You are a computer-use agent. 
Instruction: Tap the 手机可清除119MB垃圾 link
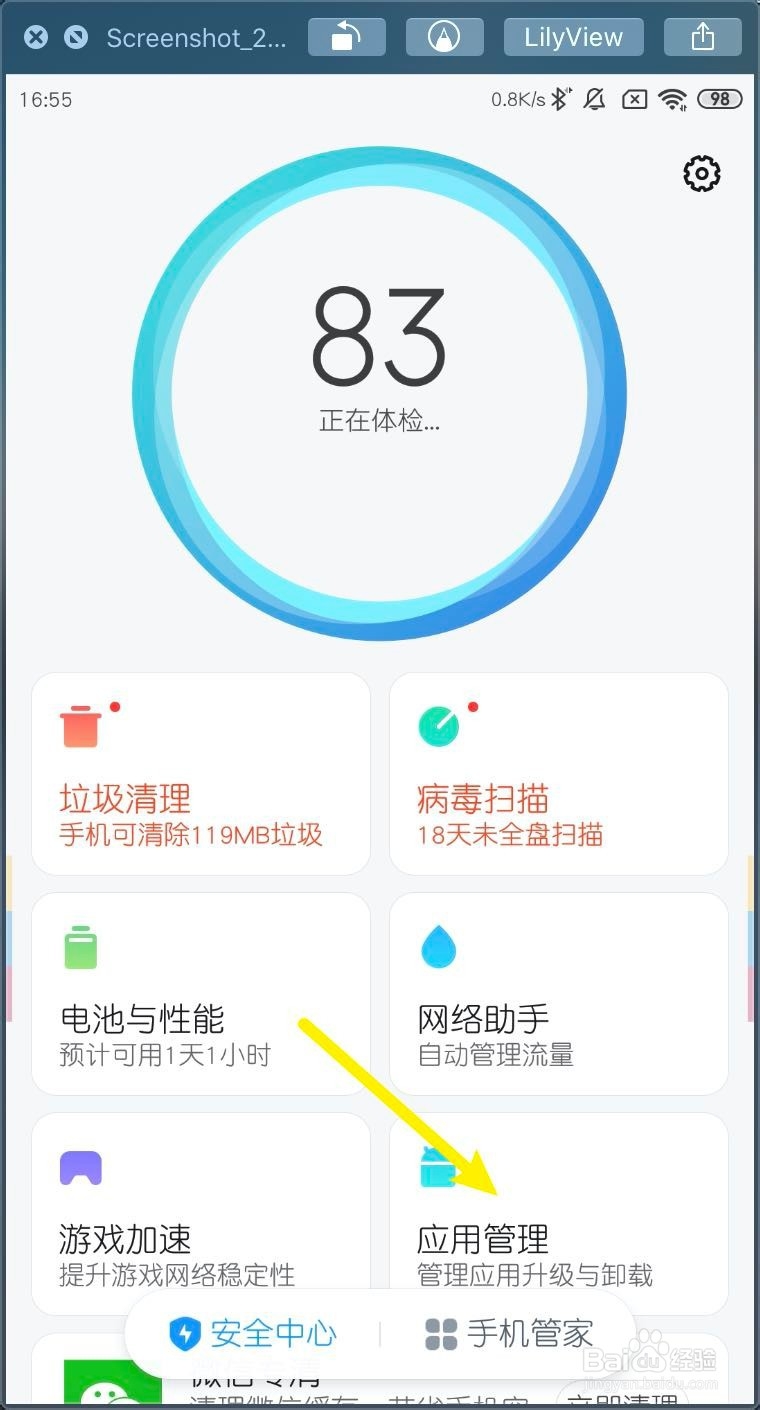coord(190,836)
